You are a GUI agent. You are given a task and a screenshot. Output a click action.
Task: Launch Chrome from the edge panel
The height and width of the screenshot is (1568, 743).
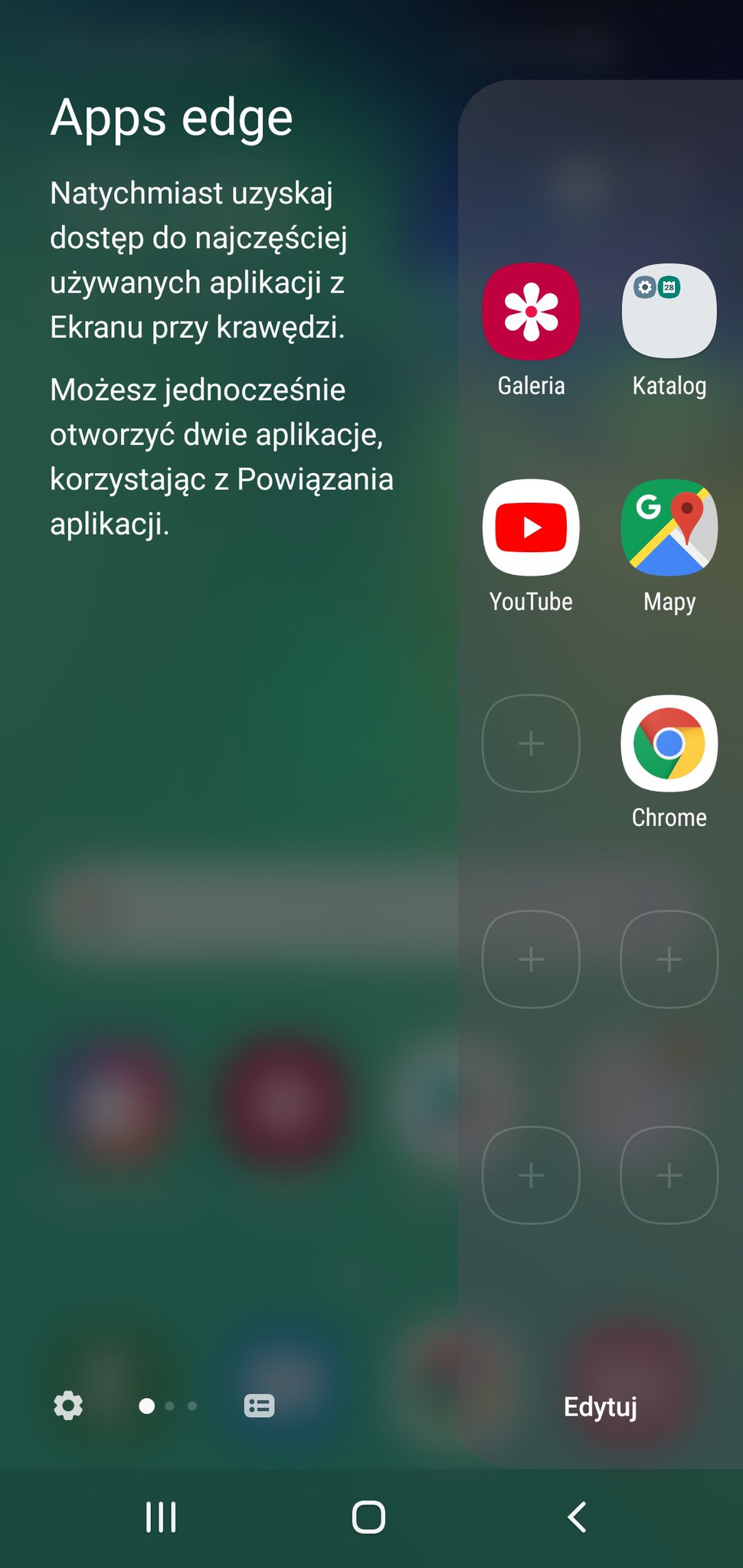(669, 743)
